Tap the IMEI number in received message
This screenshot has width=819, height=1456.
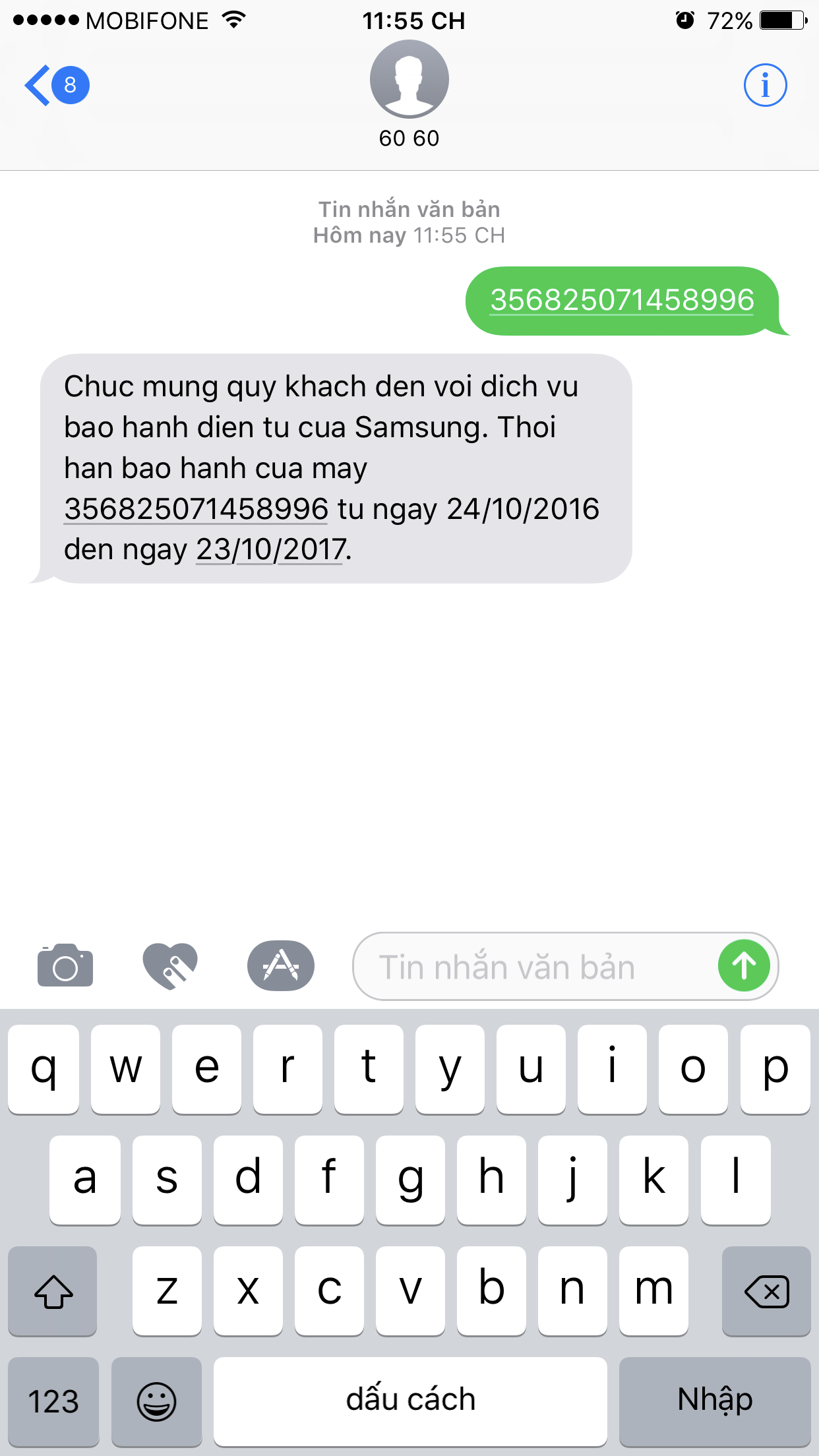196,509
